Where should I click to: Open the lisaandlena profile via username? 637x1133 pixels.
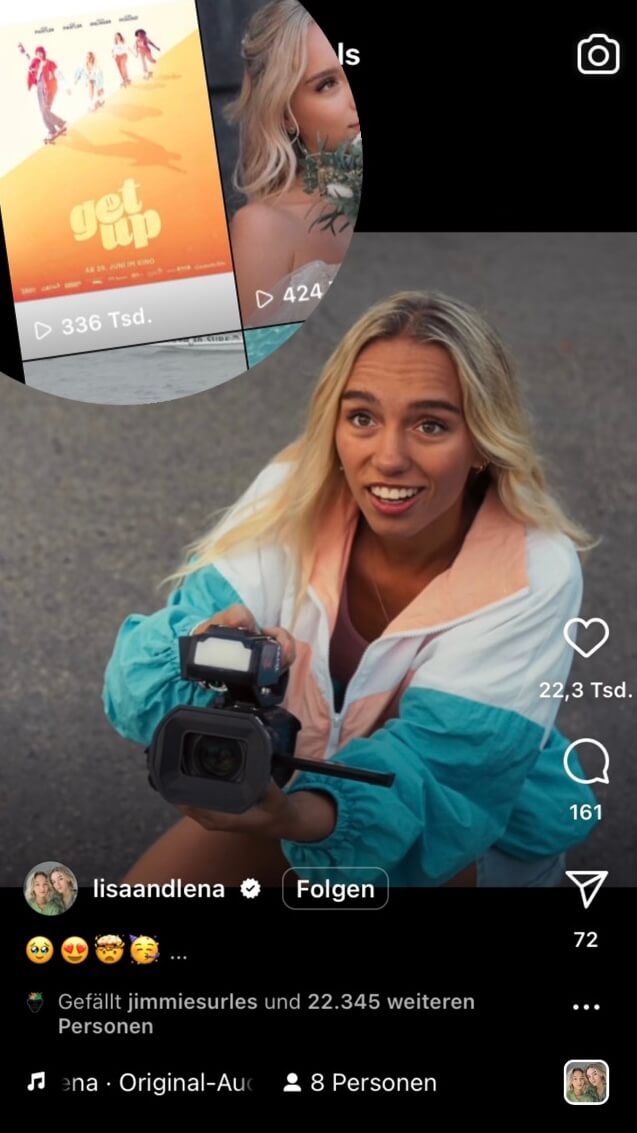pos(159,889)
